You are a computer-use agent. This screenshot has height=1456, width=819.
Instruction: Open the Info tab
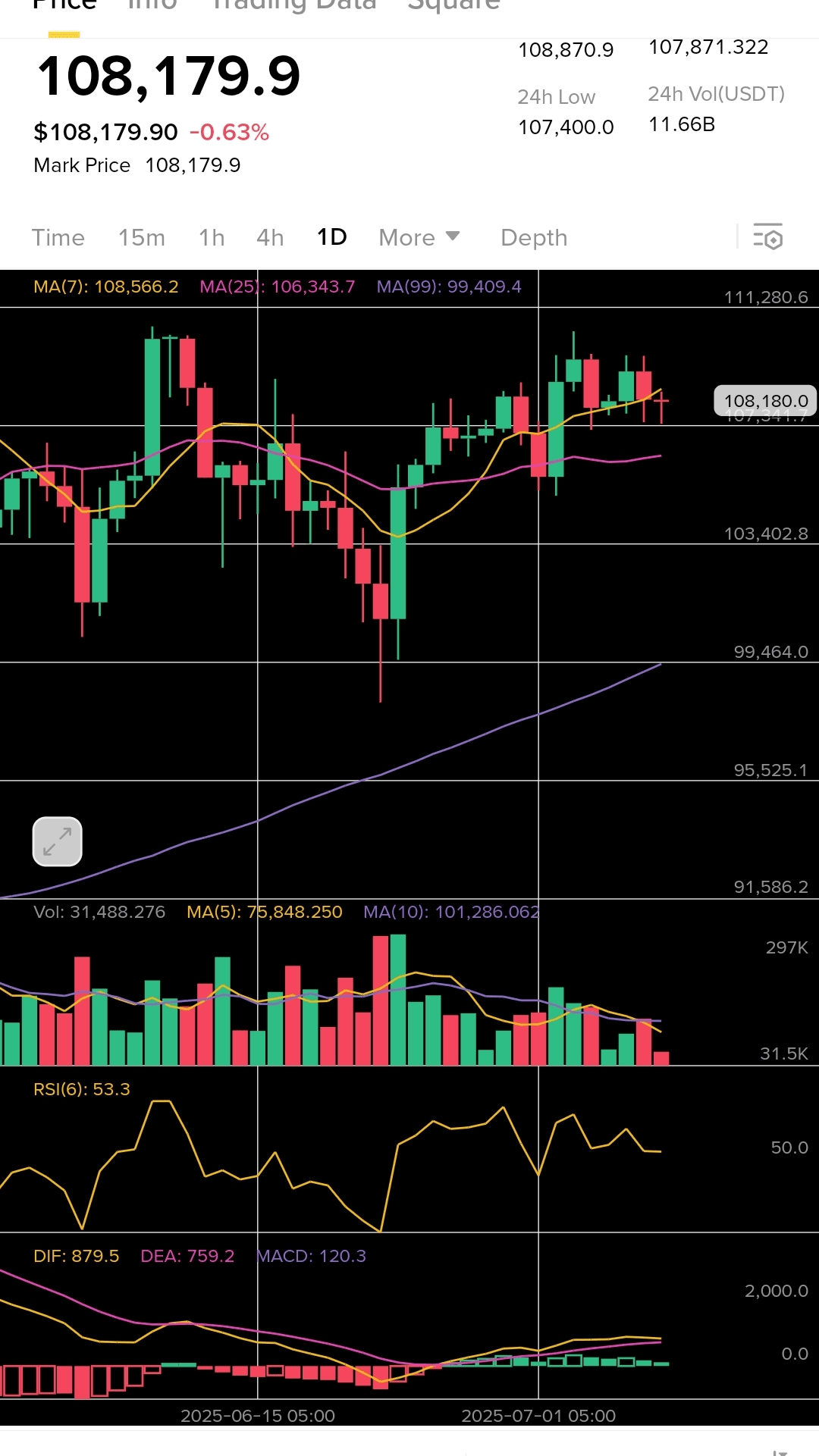[x=152, y=5]
